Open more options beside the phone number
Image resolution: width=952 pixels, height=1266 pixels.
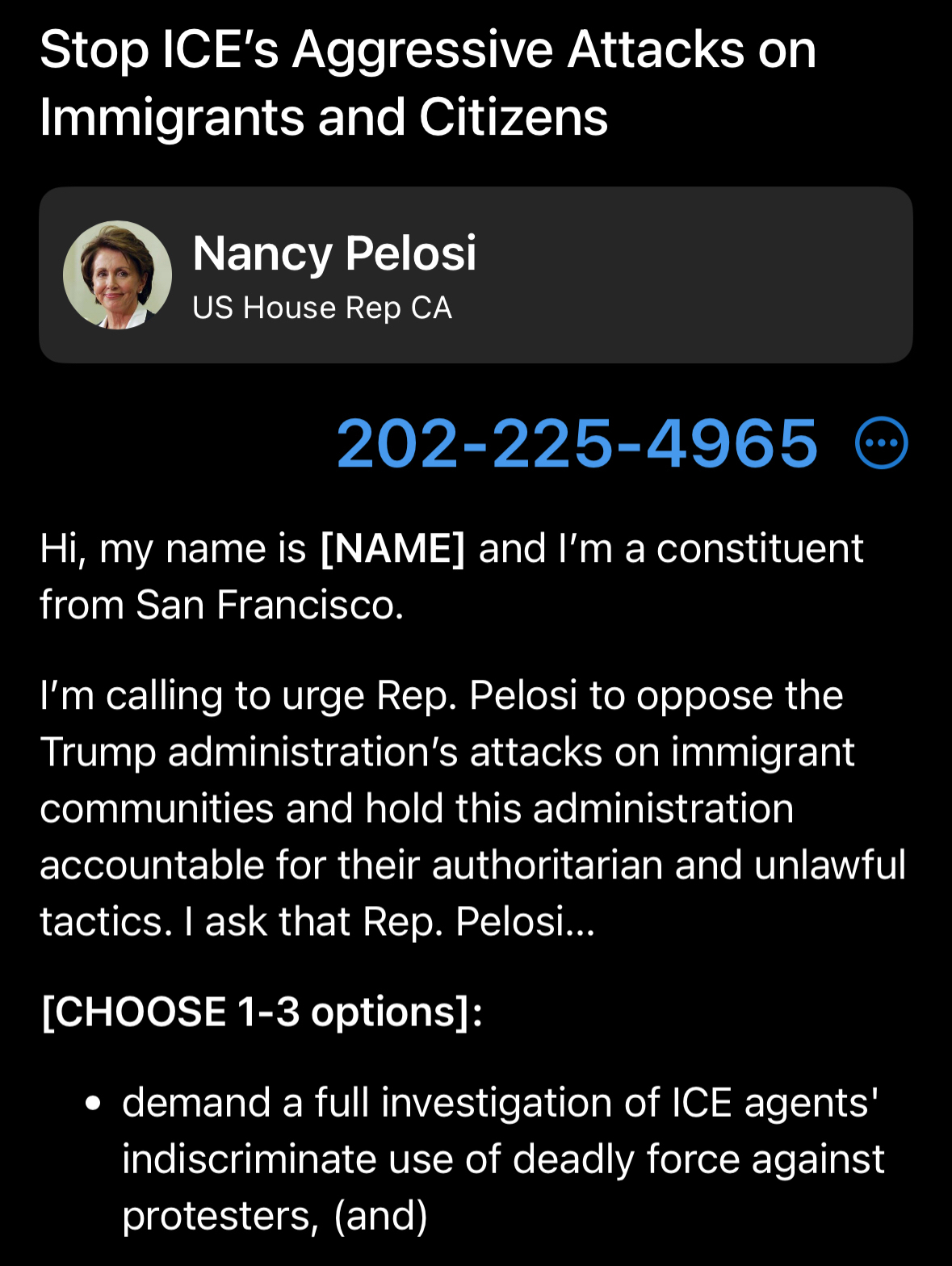point(881,443)
